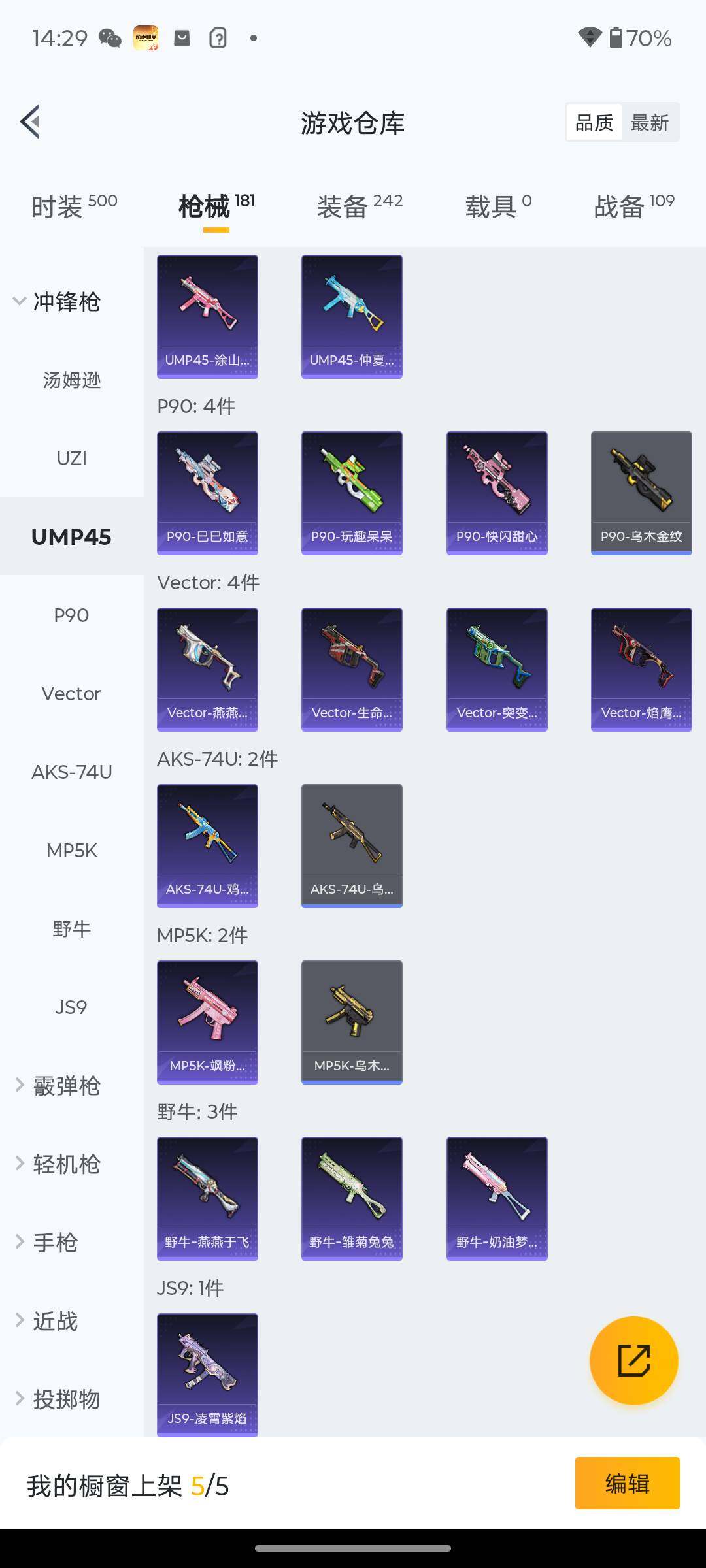Screen dimensions: 706x1568
Task: Open the P90-巳巳如意 skin
Action: point(207,493)
